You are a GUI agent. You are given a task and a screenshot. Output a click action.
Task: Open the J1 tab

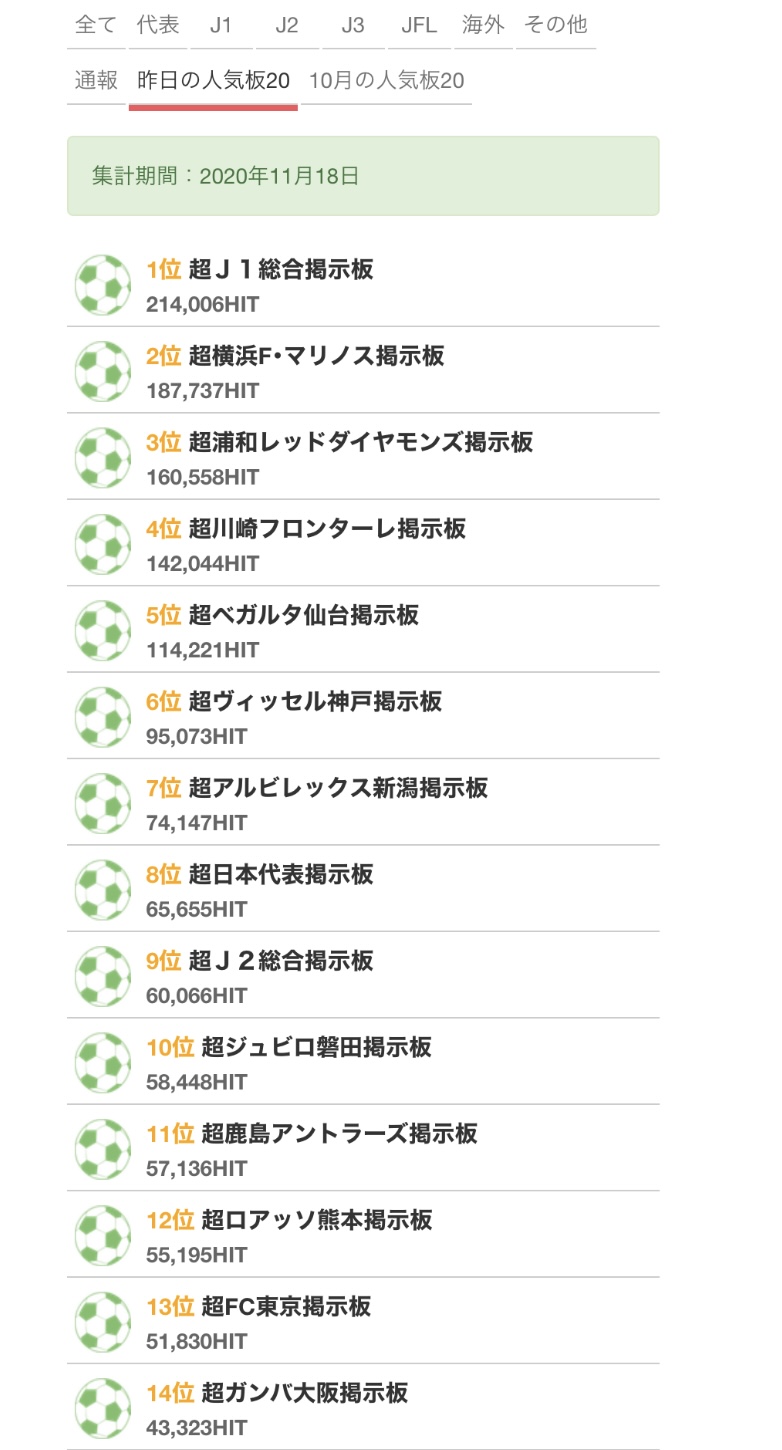point(221,26)
